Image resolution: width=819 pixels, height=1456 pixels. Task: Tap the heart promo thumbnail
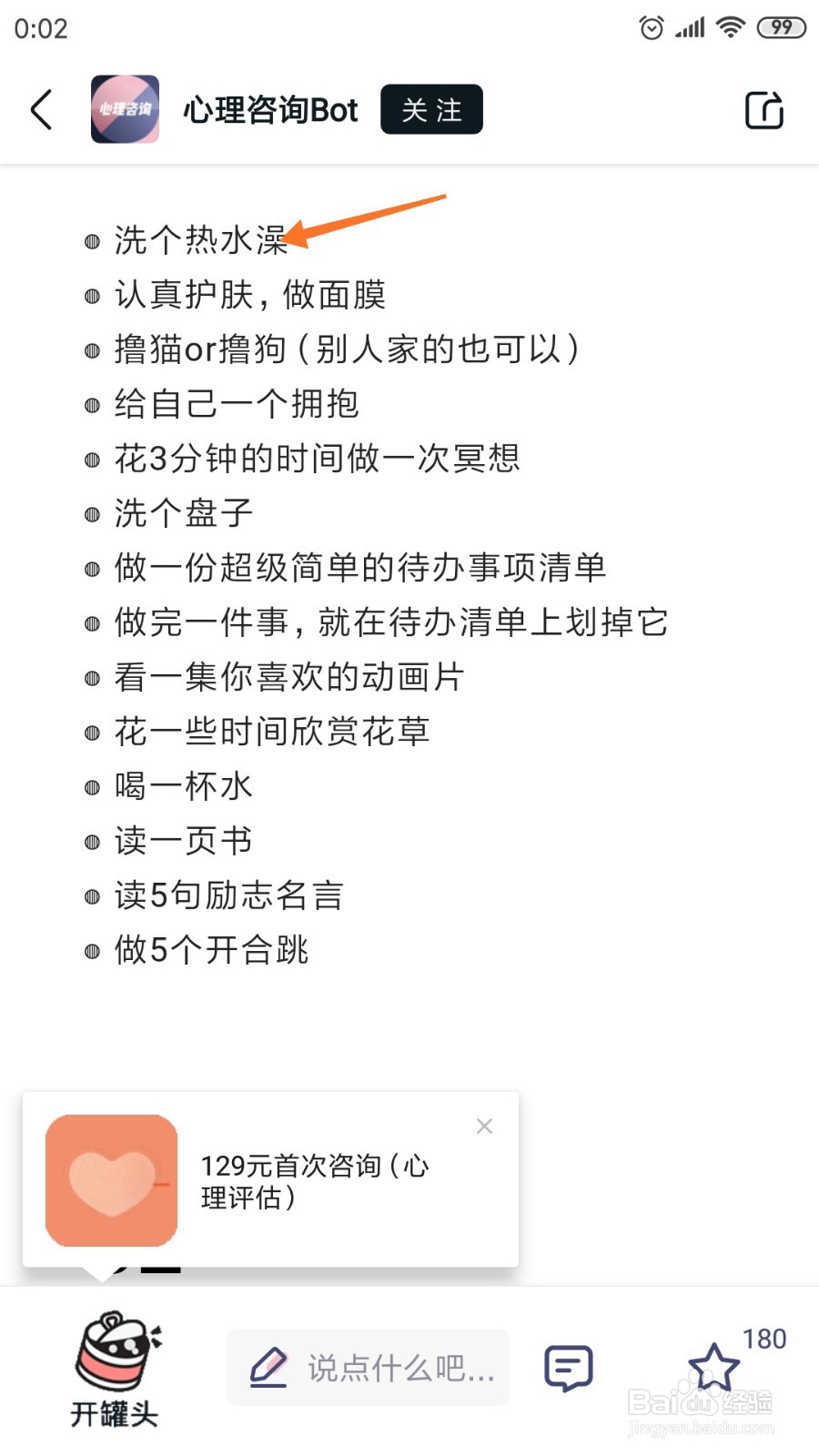click(109, 1179)
